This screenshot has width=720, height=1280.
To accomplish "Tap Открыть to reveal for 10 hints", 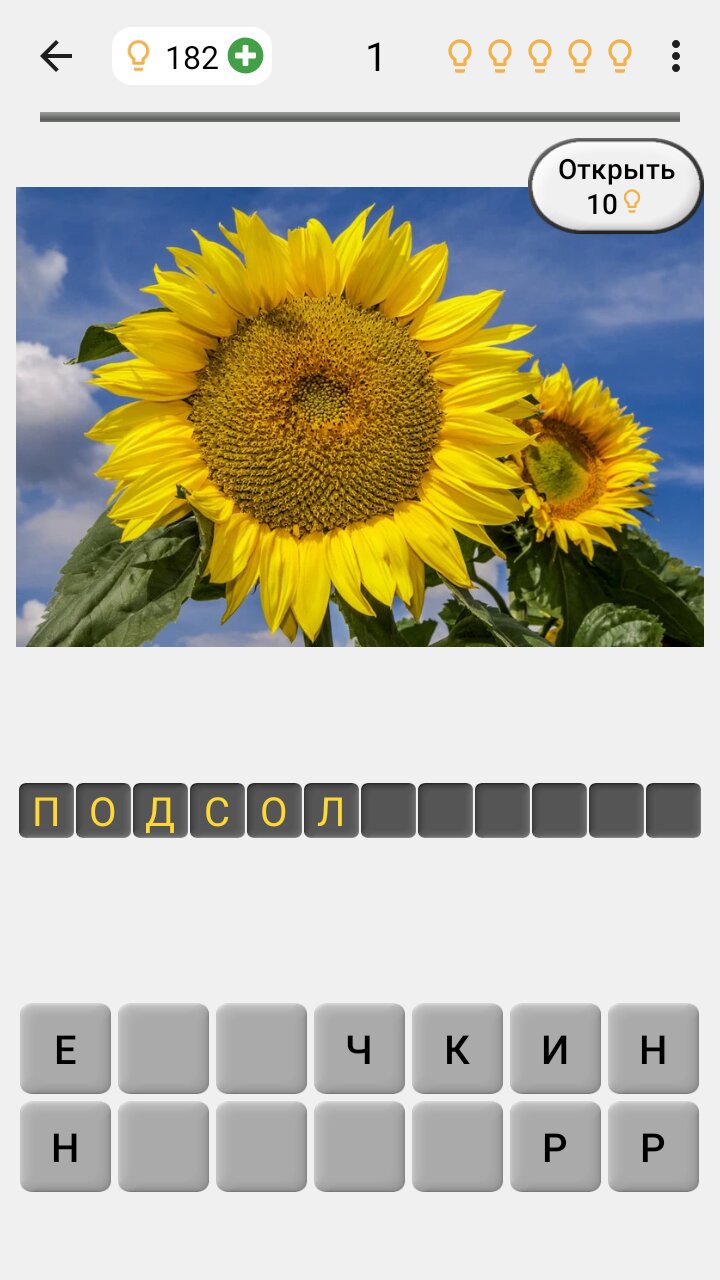I will (x=615, y=186).
